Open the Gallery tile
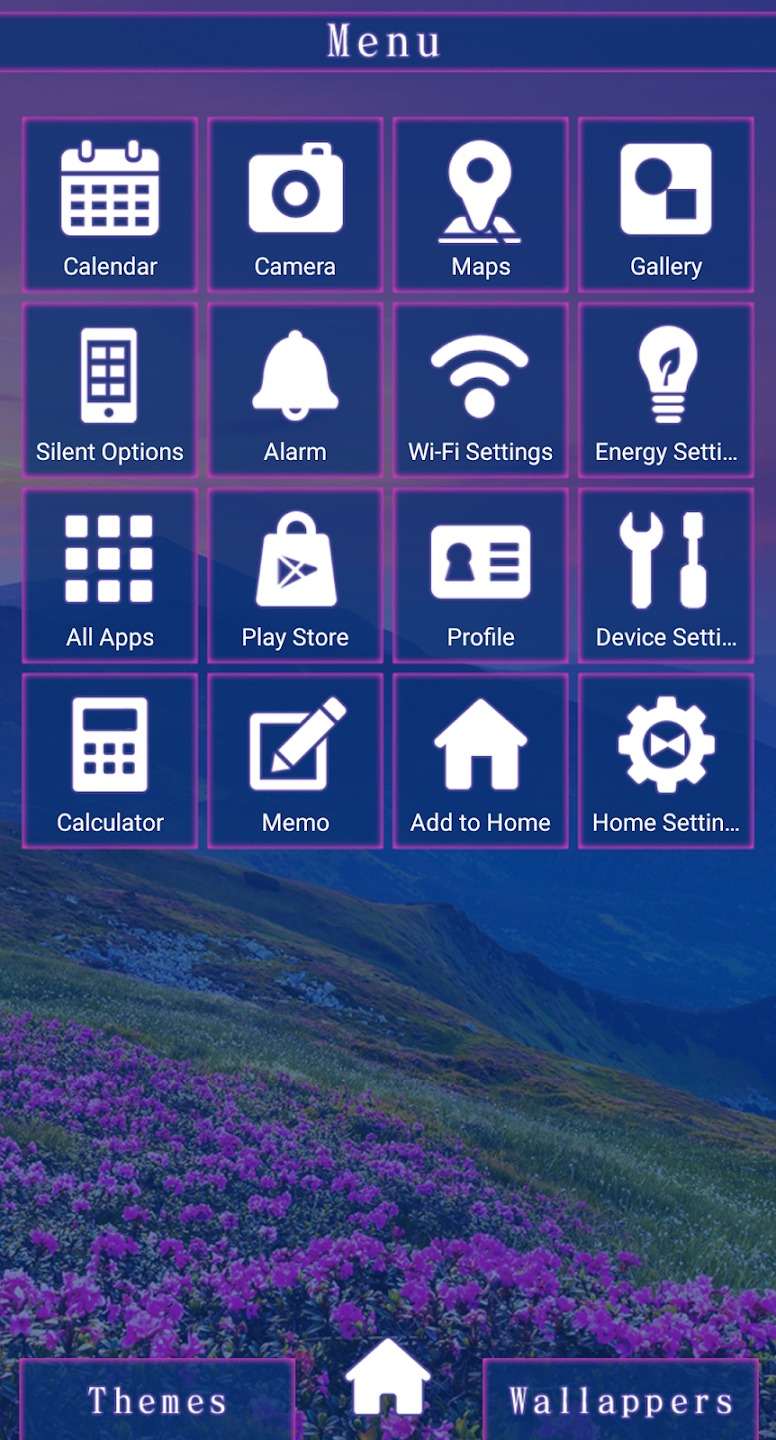Viewport: 776px width, 1440px height. click(x=666, y=205)
